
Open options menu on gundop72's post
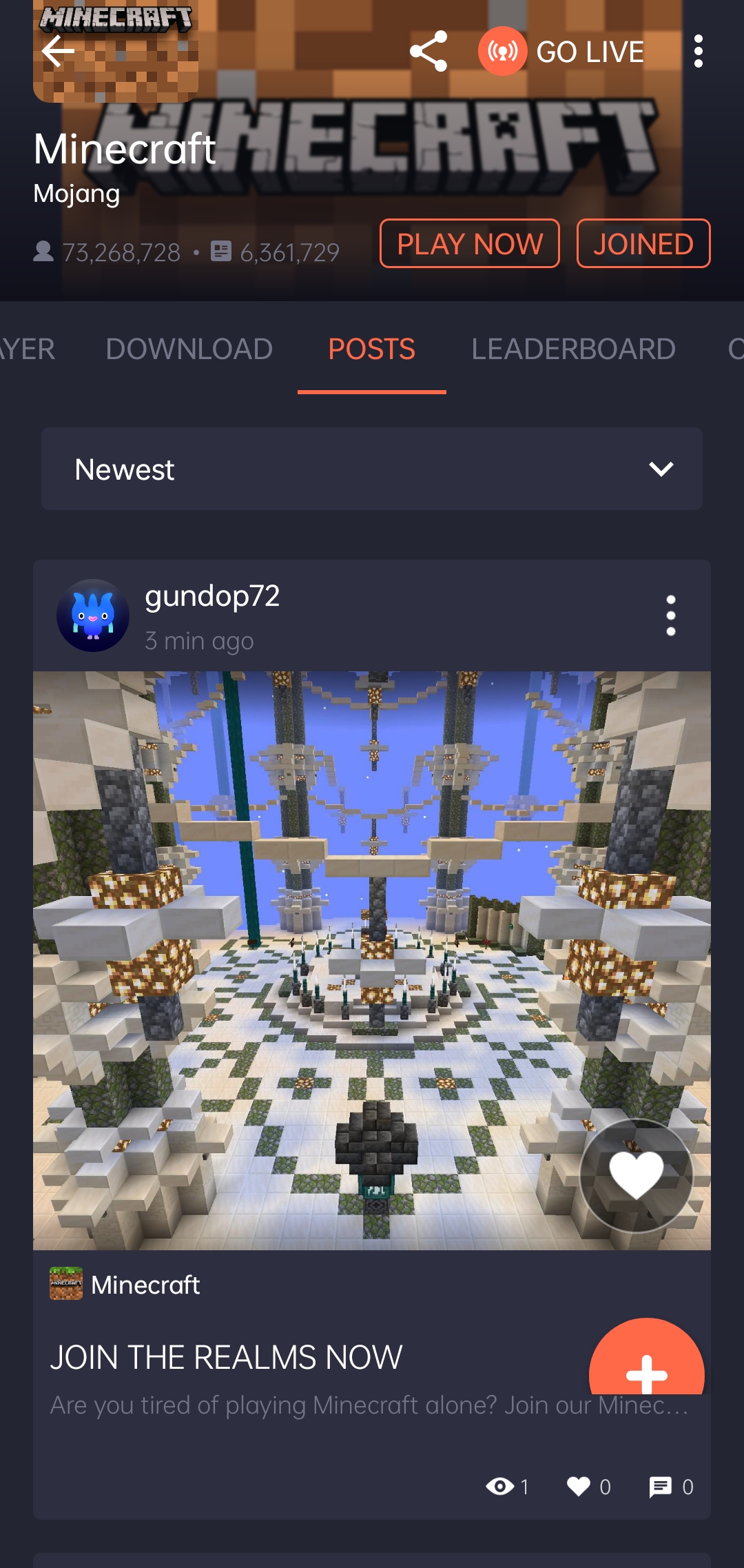tap(671, 615)
